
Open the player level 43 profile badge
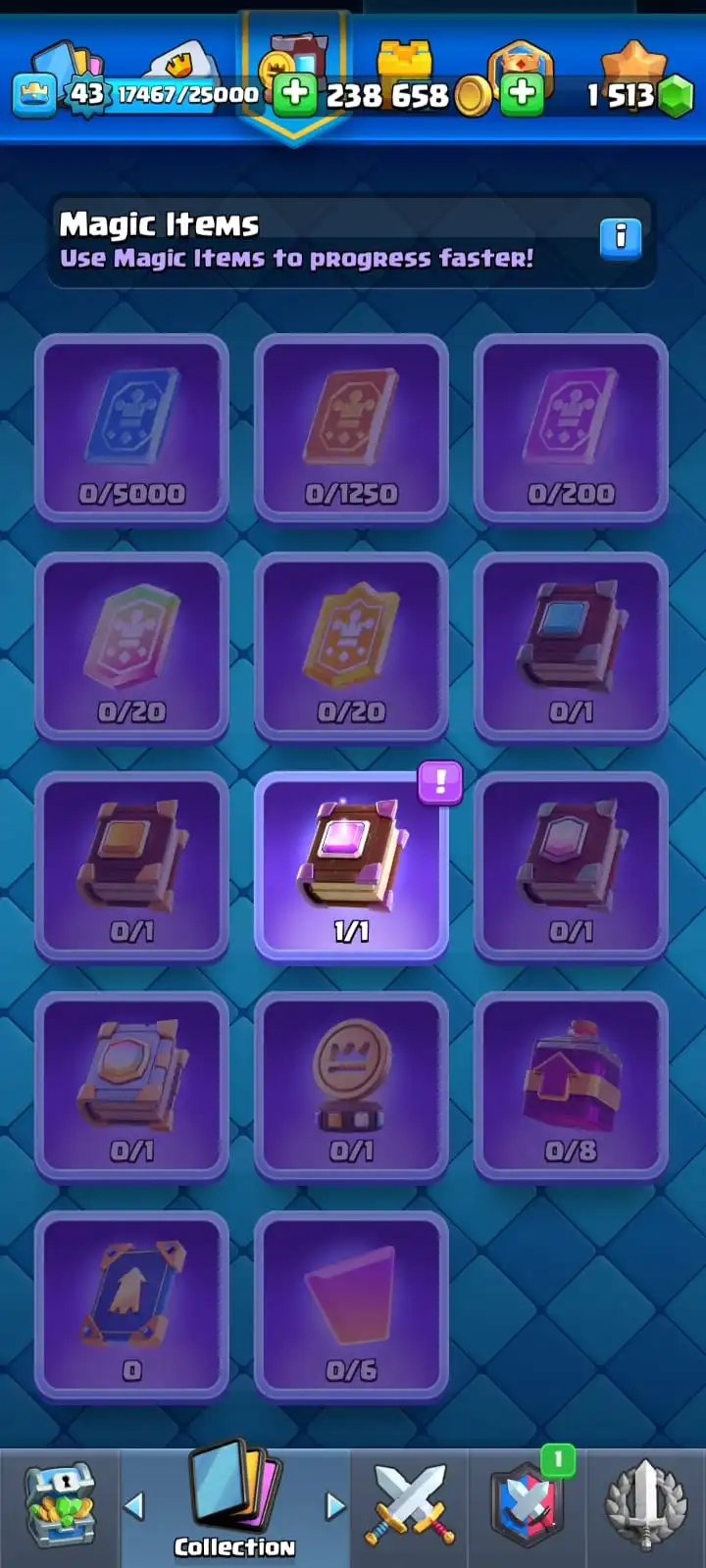[x=86, y=94]
